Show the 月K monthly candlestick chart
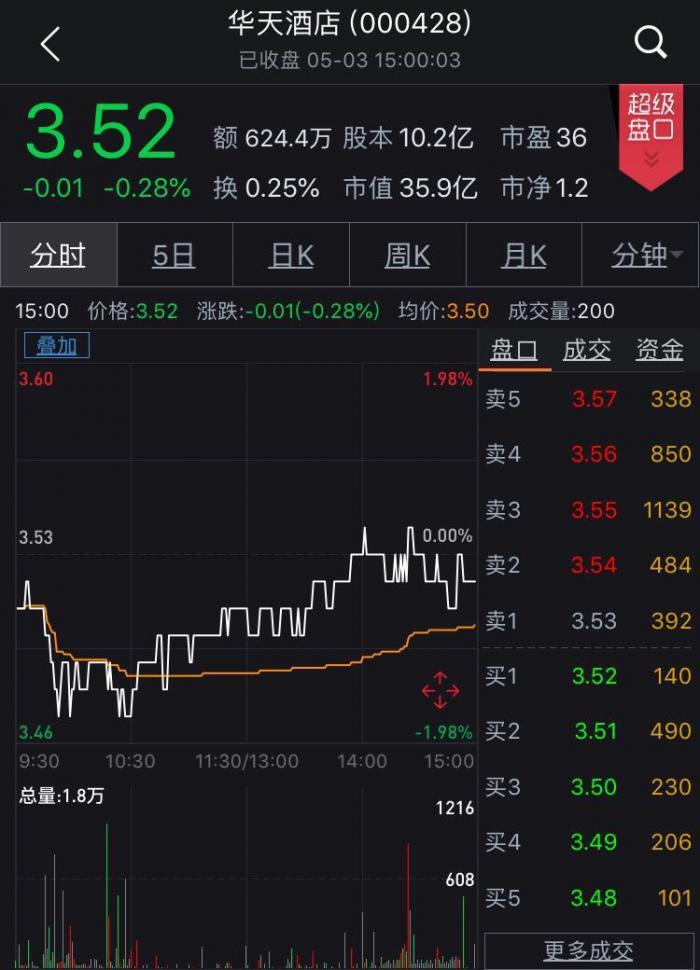 [524, 256]
